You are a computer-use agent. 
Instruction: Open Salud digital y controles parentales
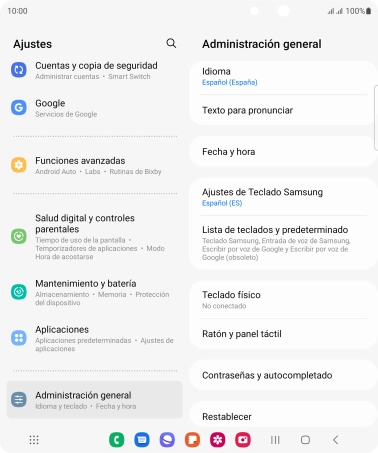(x=94, y=237)
